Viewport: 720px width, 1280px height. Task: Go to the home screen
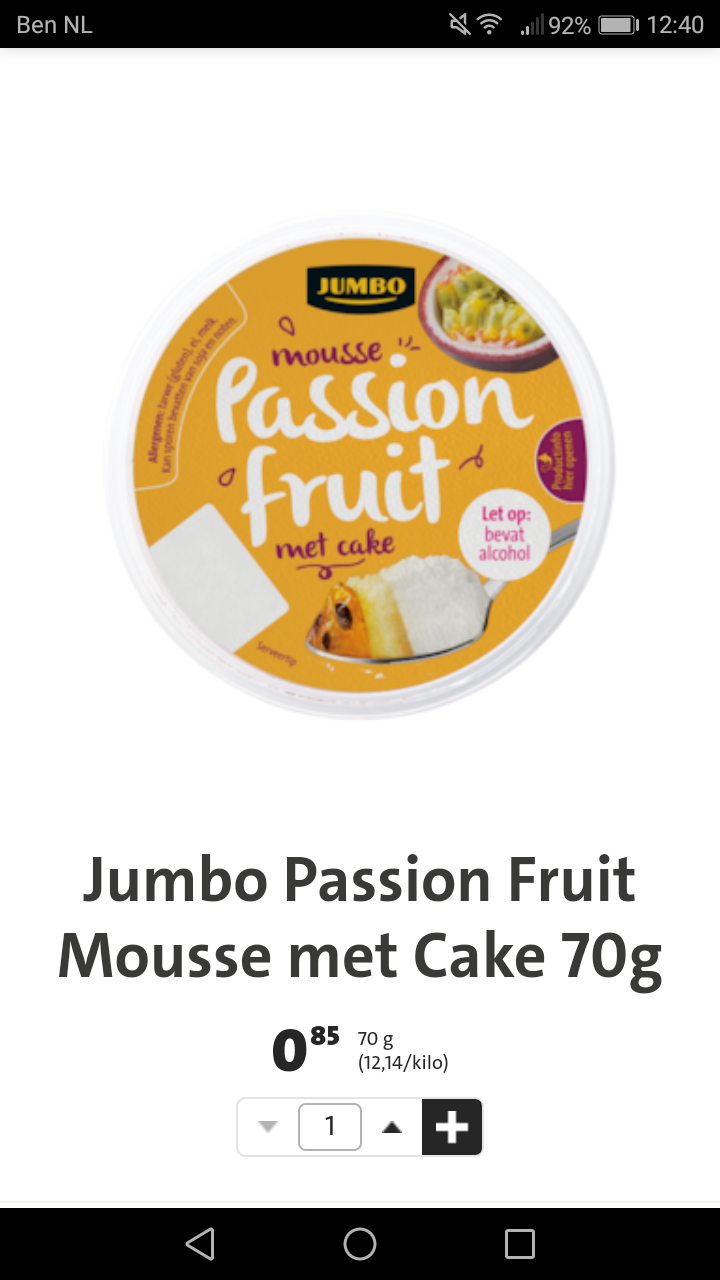coord(360,1244)
